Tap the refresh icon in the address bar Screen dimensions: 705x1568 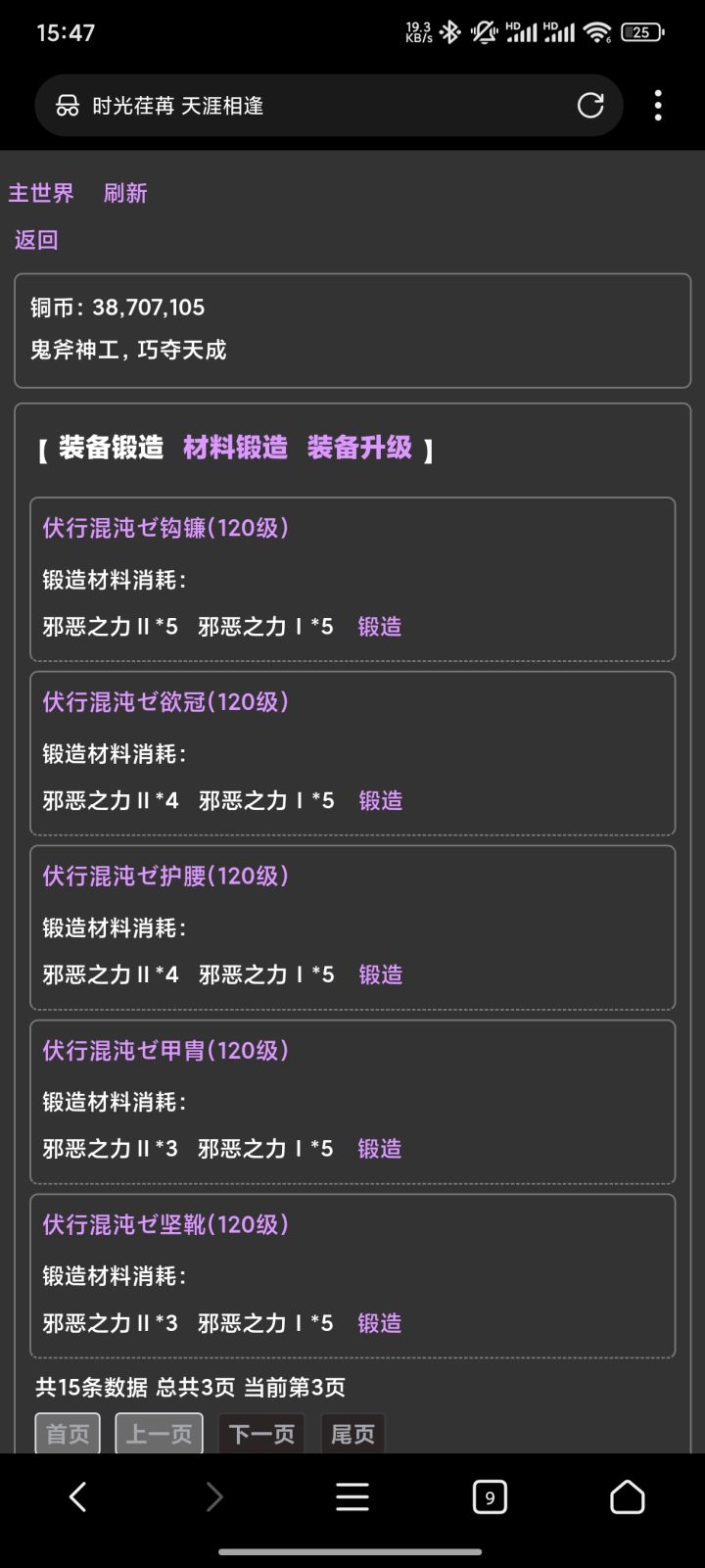coord(591,105)
